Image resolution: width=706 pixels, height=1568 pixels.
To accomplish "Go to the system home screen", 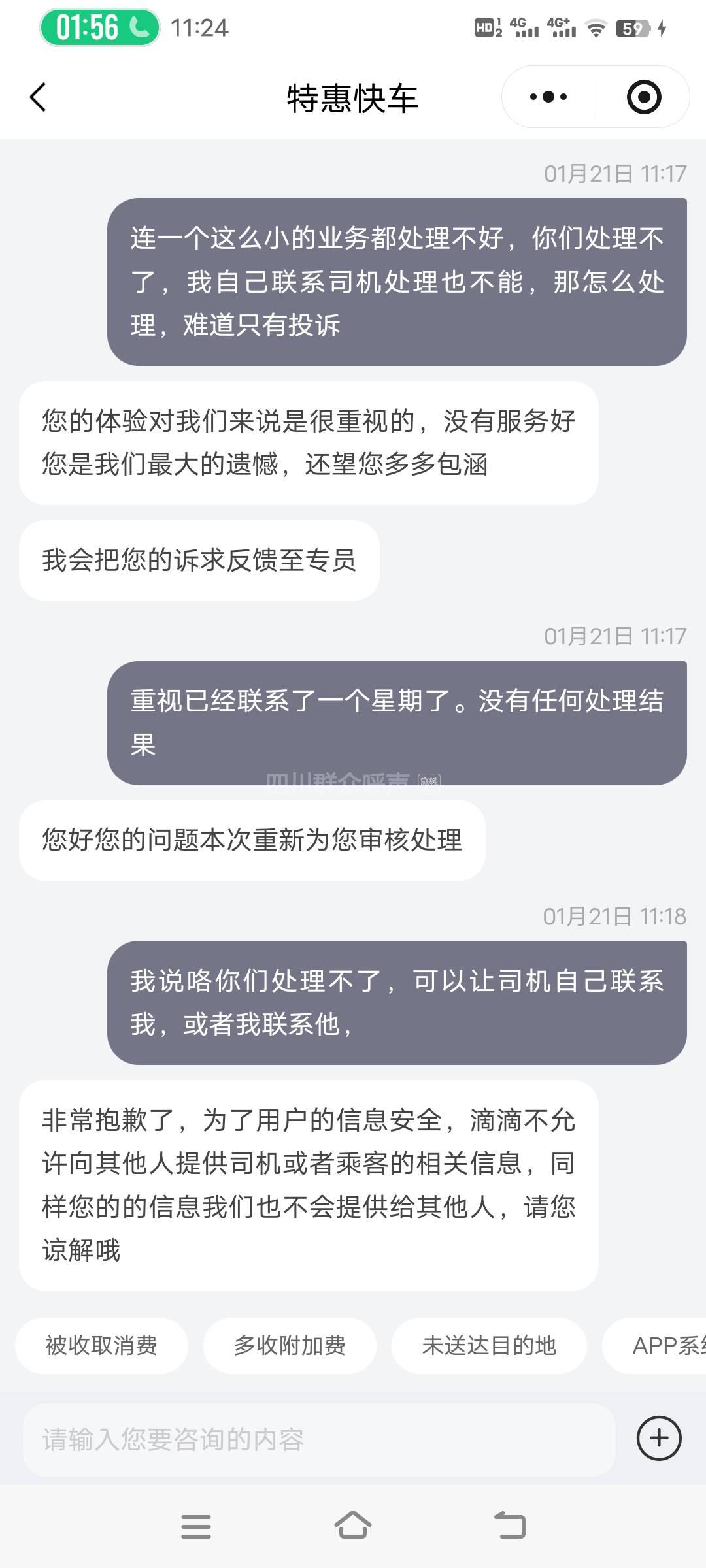I will pos(353,1526).
